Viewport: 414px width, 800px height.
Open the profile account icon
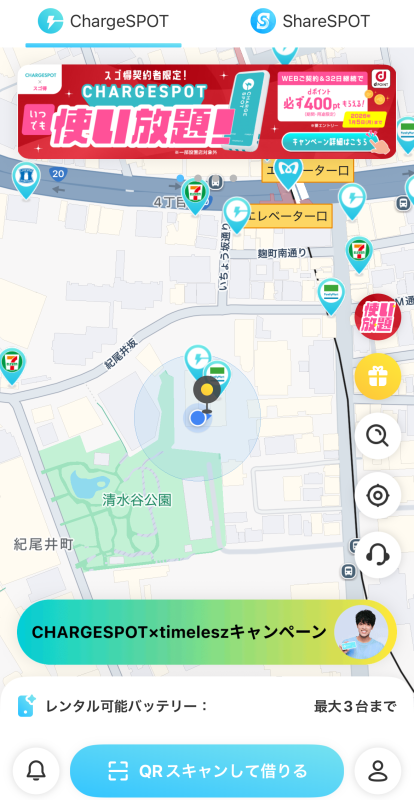click(x=378, y=770)
